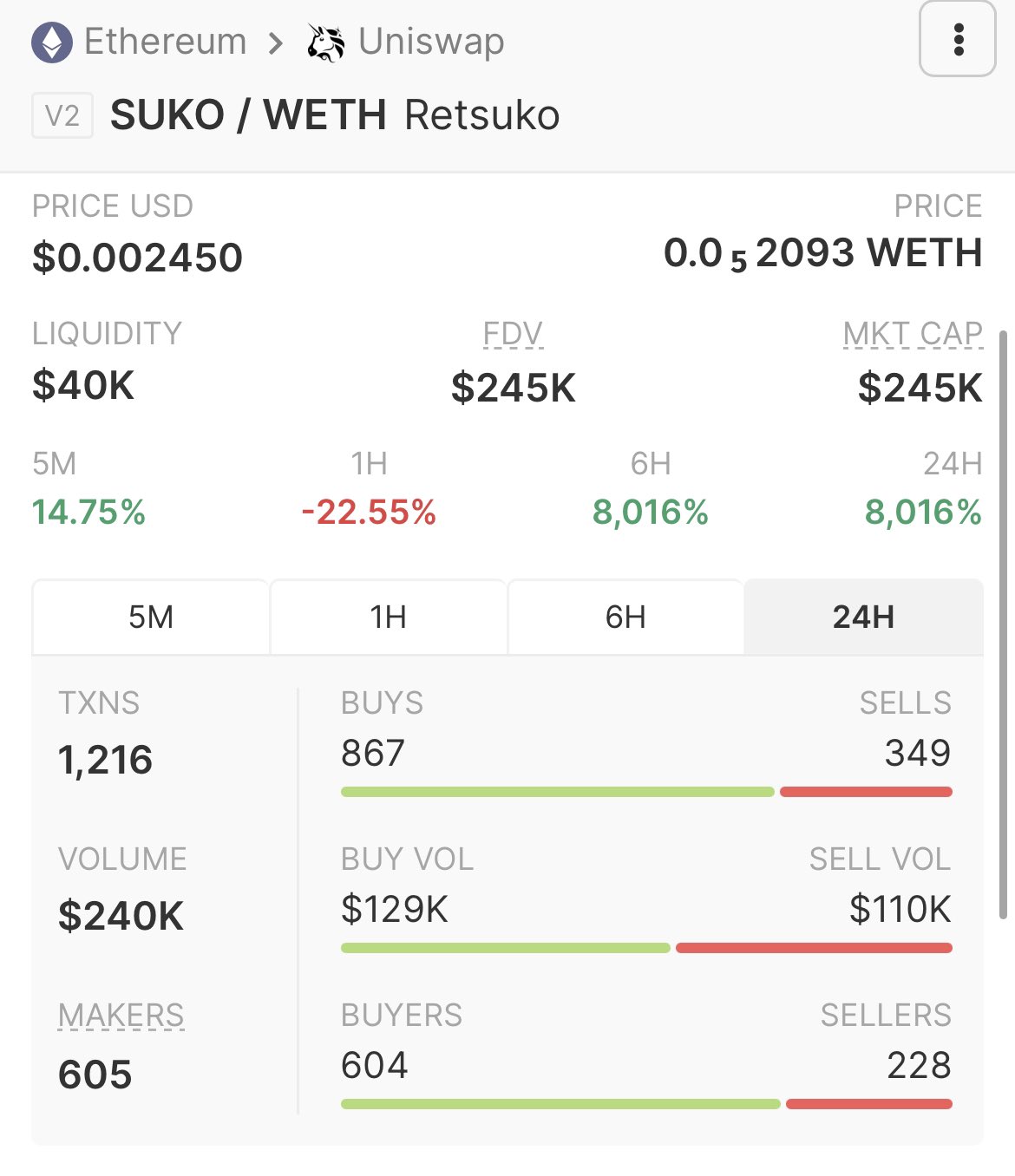1015x1176 pixels.
Task: Tap the underlined MKT CAP label
Action: [x=913, y=334]
